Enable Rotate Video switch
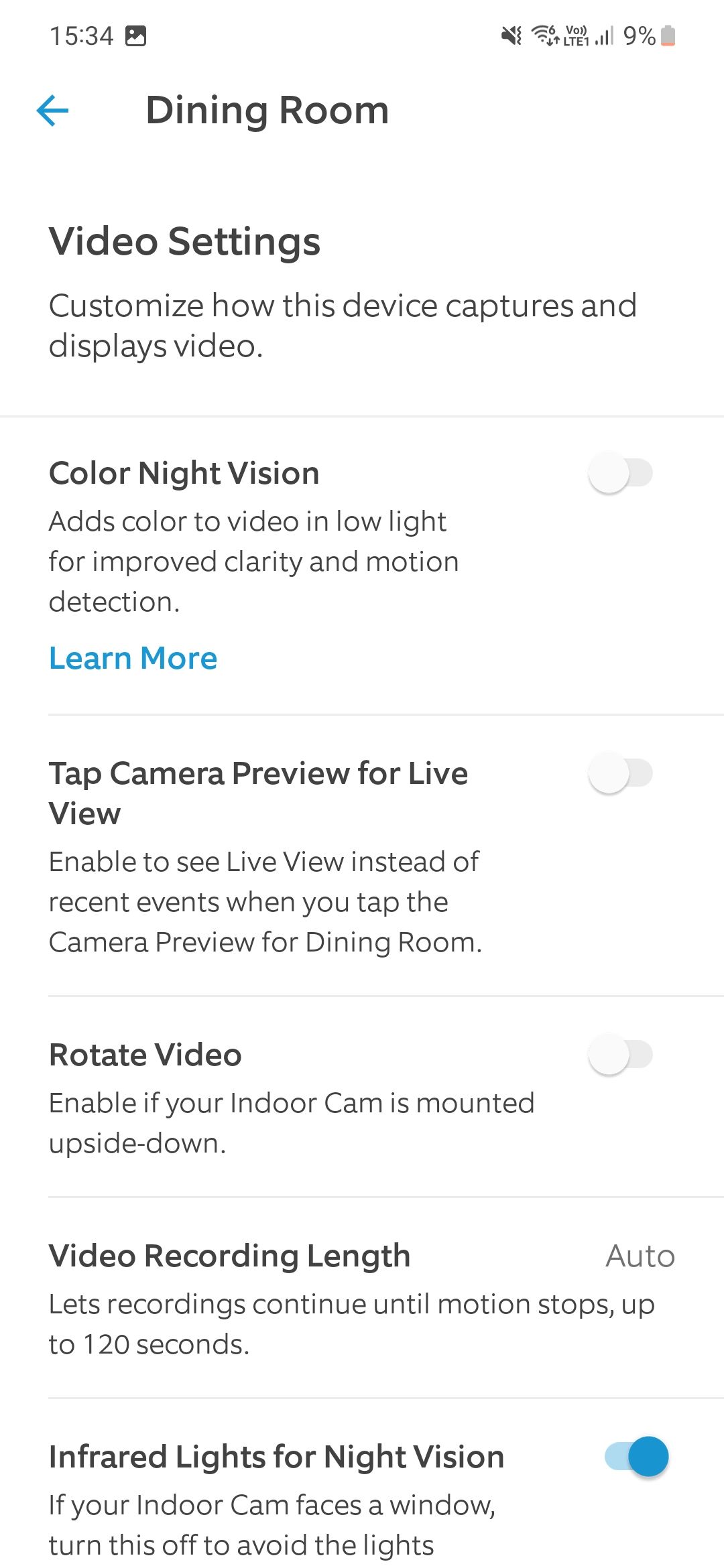The image size is (724, 1568). click(x=621, y=1055)
